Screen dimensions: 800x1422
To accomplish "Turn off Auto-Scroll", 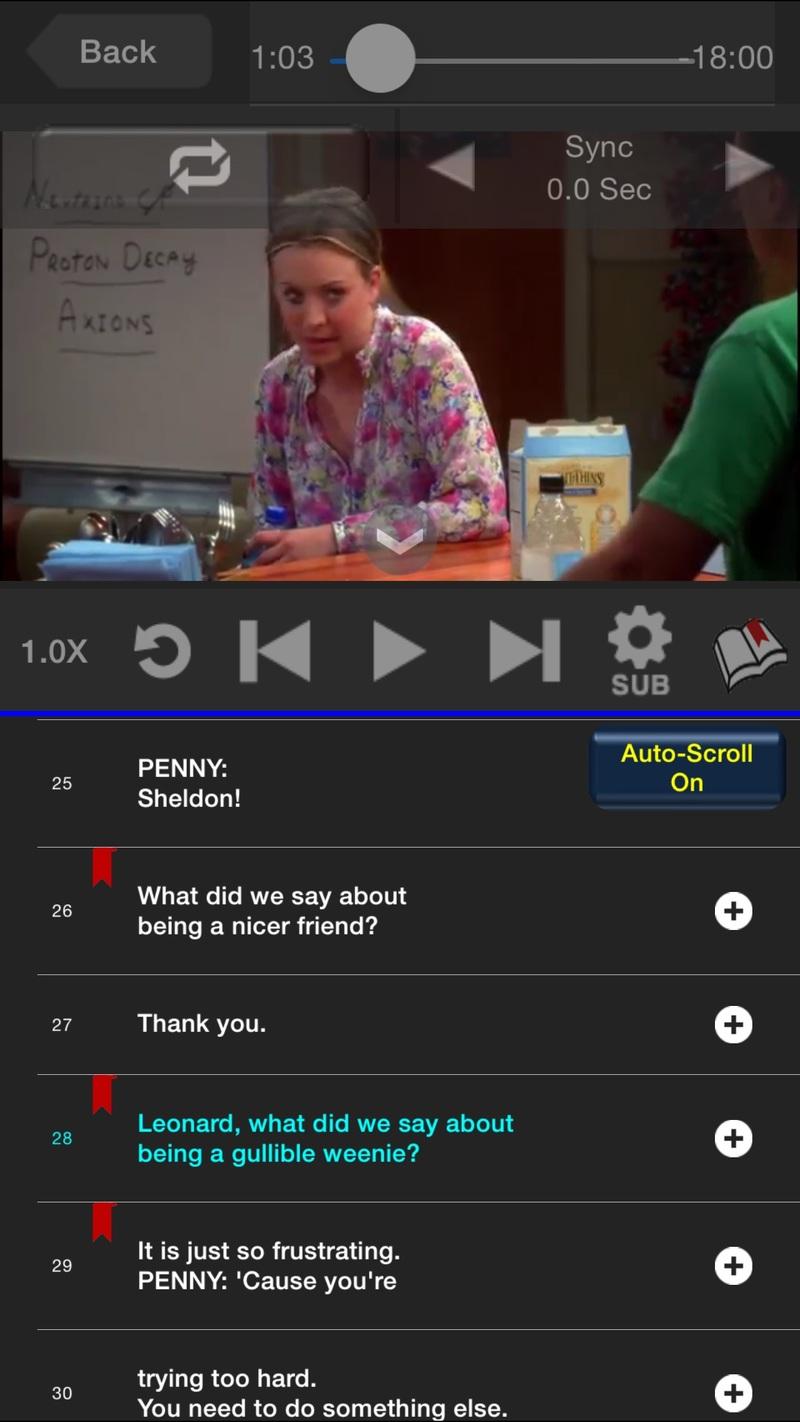I will pyautogui.click(x=687, y=768).
